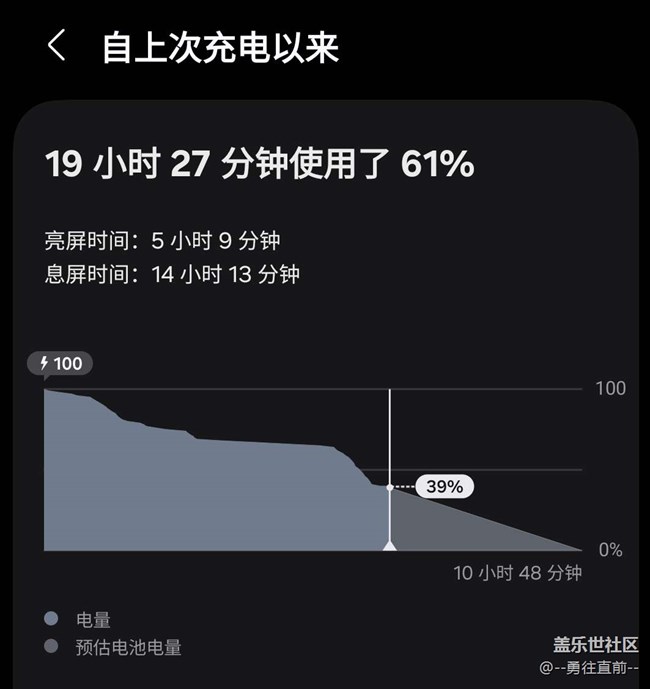Tap the 39% marker on the battery graph
The image size is (650, 689).
pos(444,486)
